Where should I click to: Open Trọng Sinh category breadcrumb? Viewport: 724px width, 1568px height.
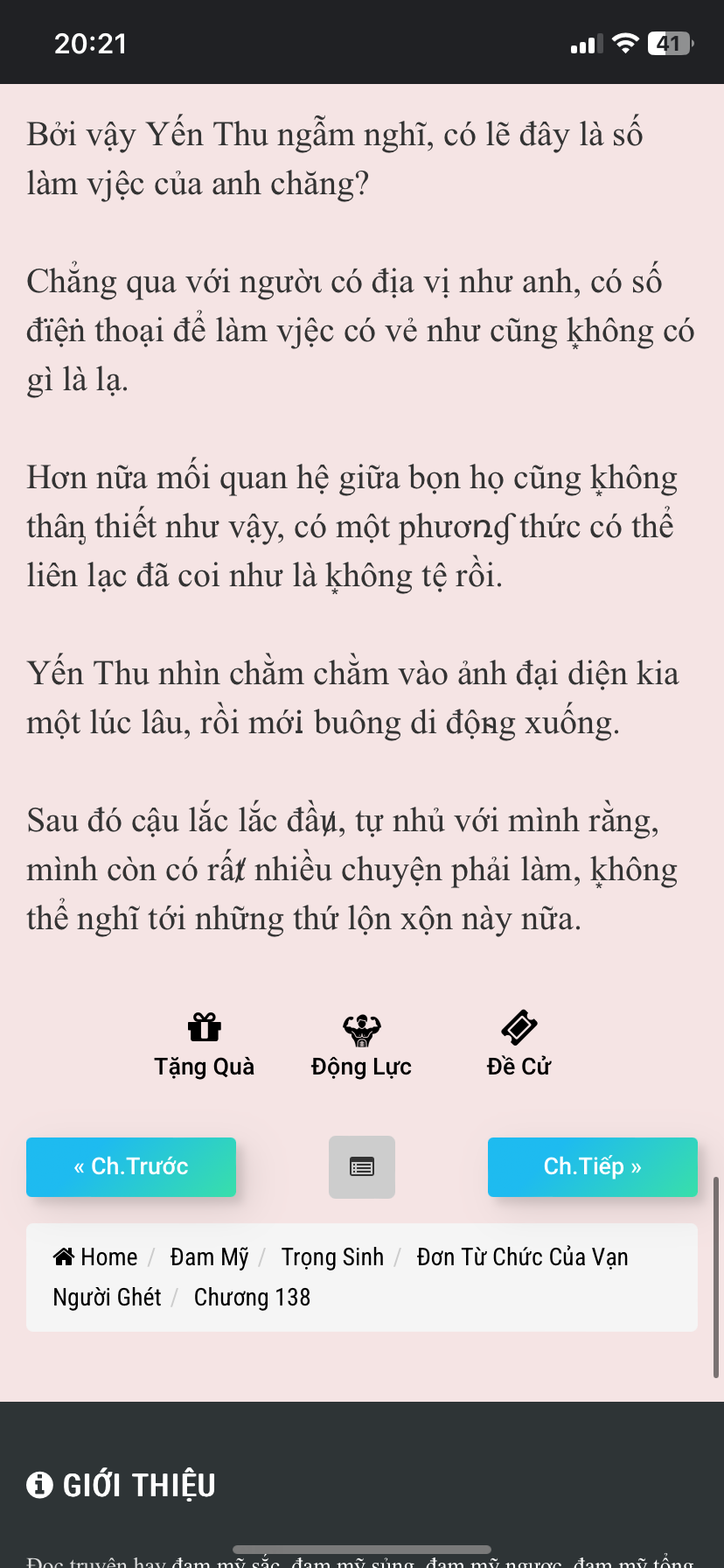click(332, 1257)
